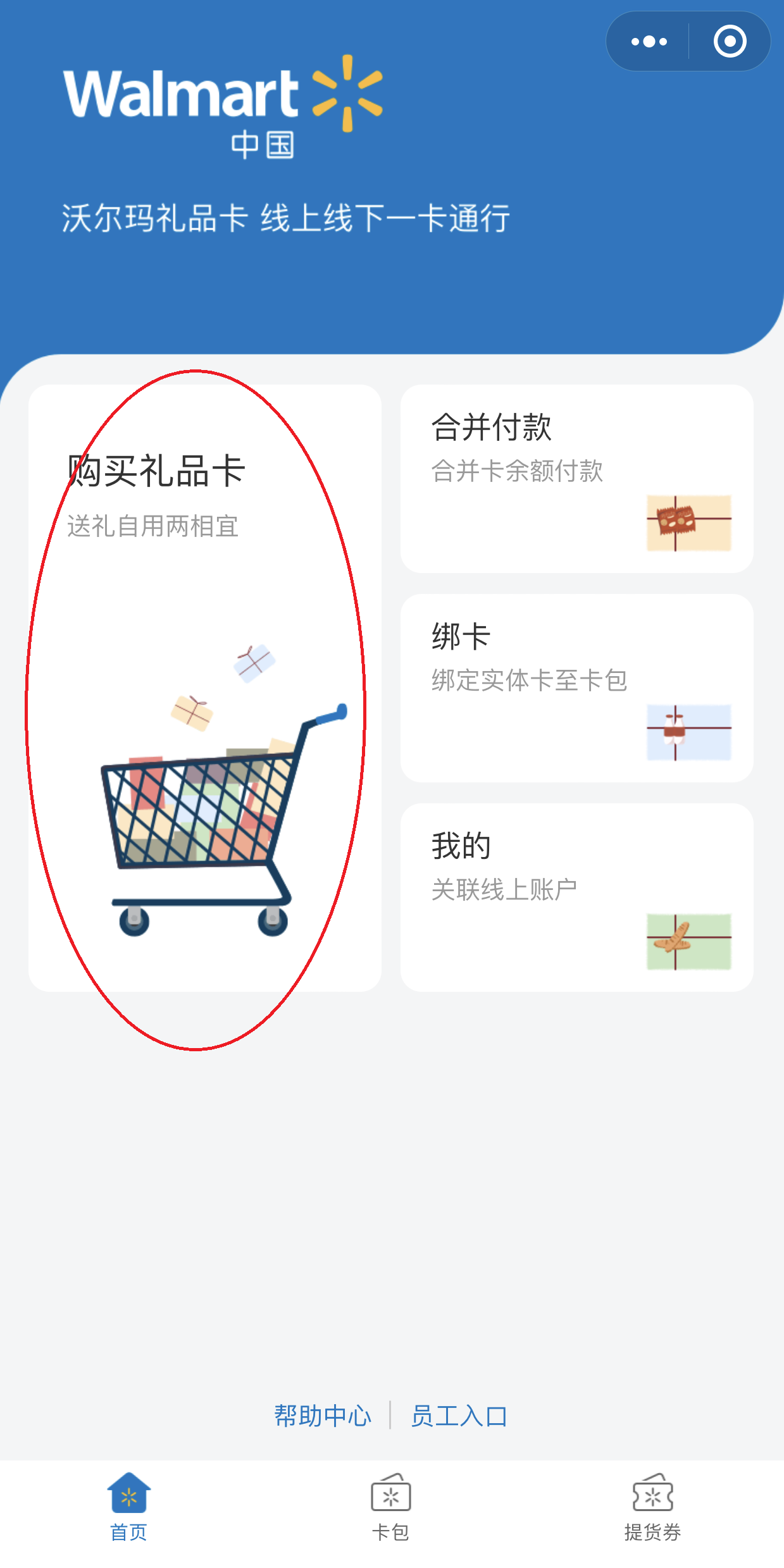Select the 首页 tab
The height and width of the screenshot is (1568, 784).
(x=129, y=1508)
